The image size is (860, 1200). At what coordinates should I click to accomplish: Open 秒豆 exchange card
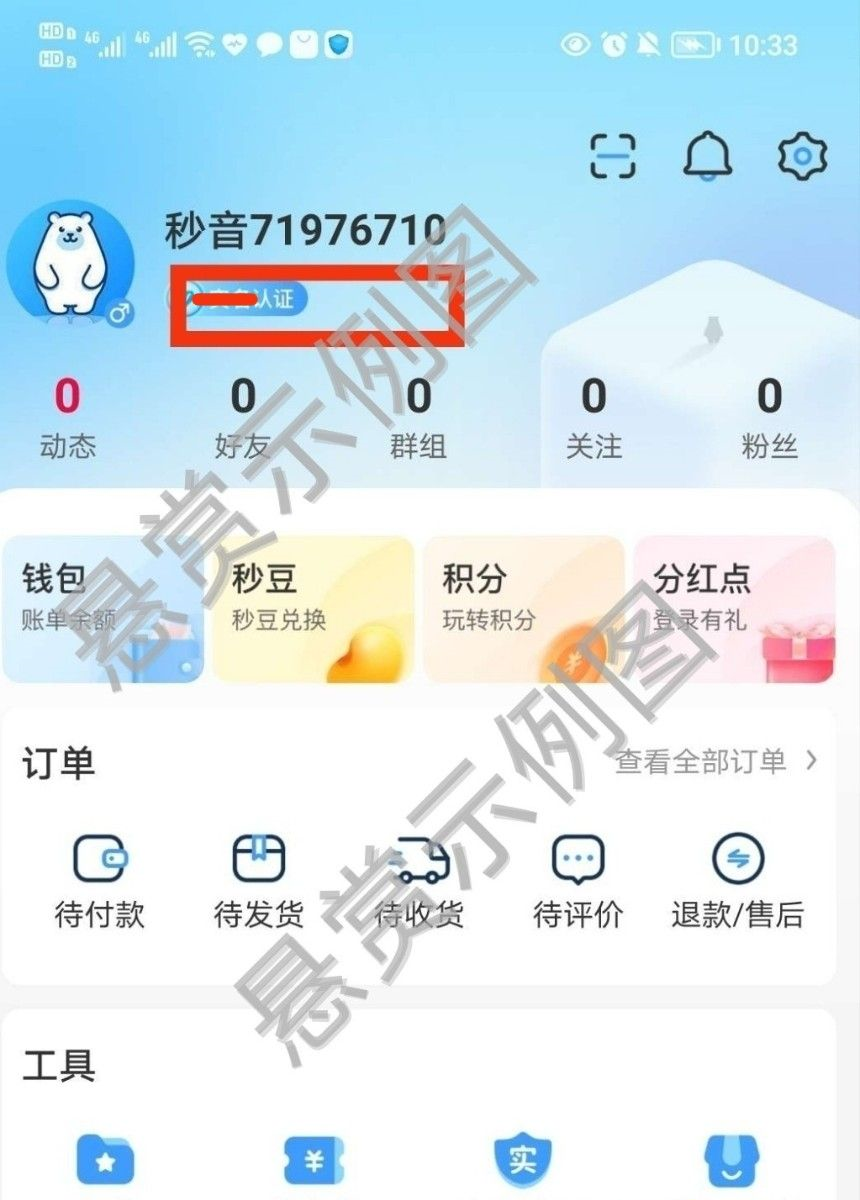313,609
